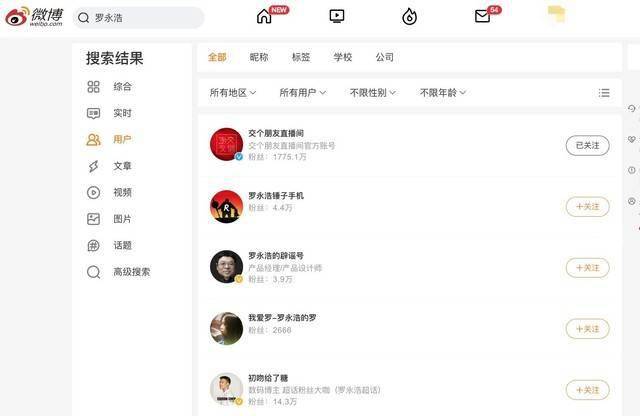Open 文章 search category

coord(121,166)
